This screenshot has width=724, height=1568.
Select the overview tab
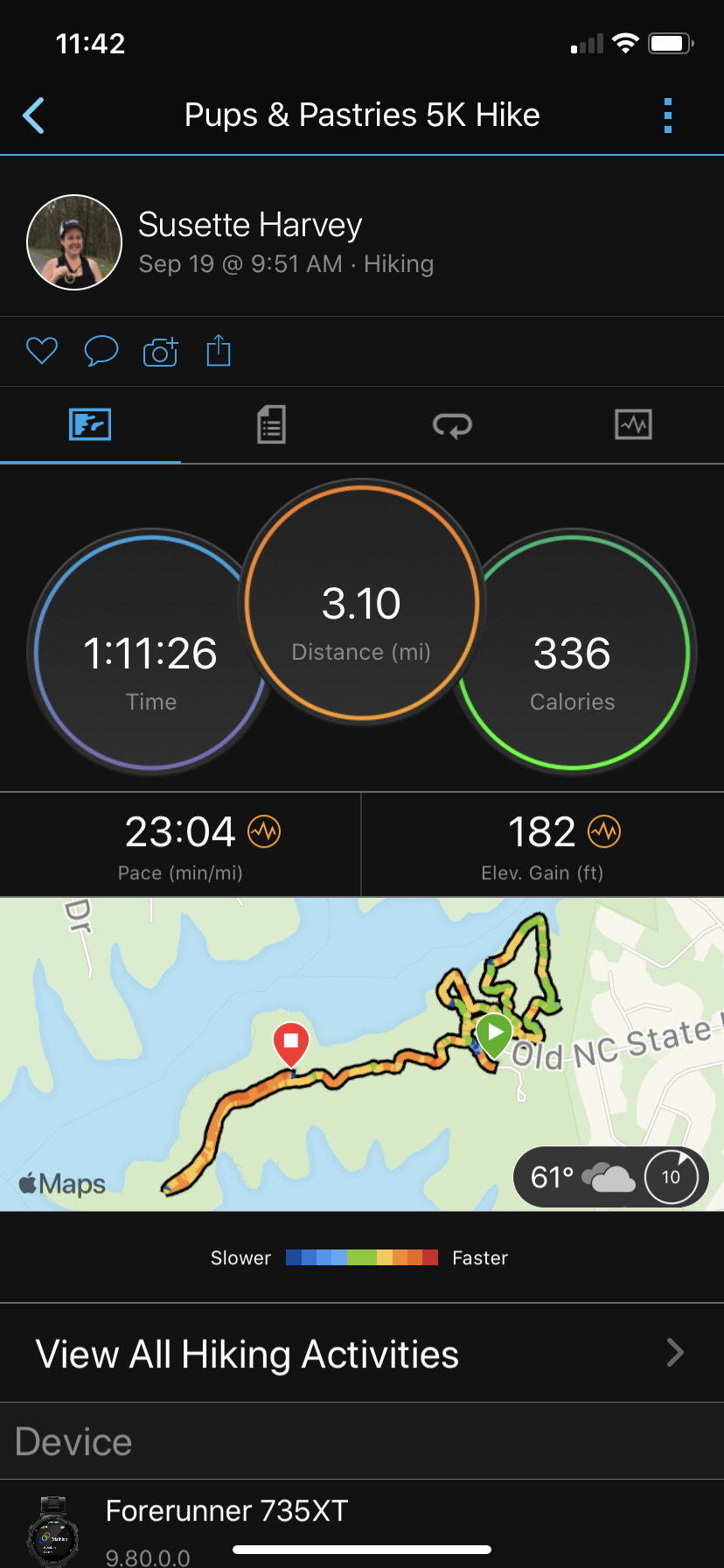click(90, 425)
